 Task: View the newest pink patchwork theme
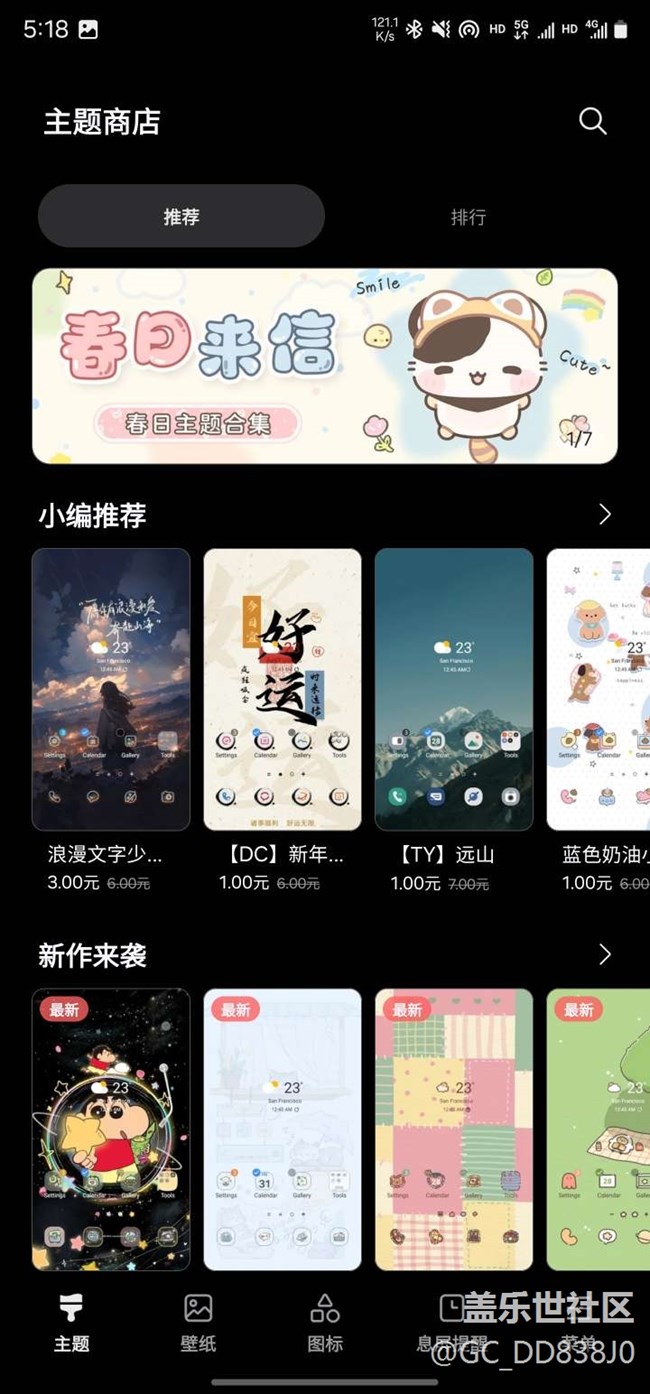pos(453,1128)
